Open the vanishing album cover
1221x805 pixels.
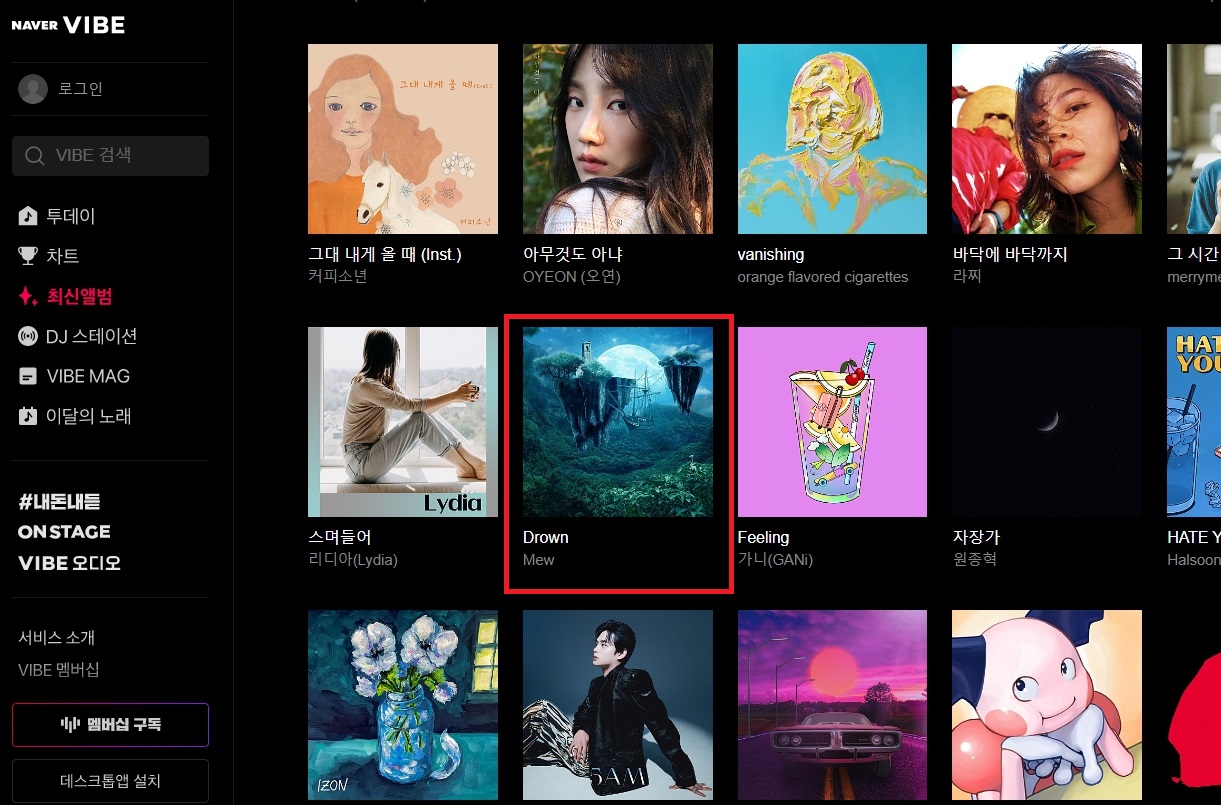pos(832,139)
